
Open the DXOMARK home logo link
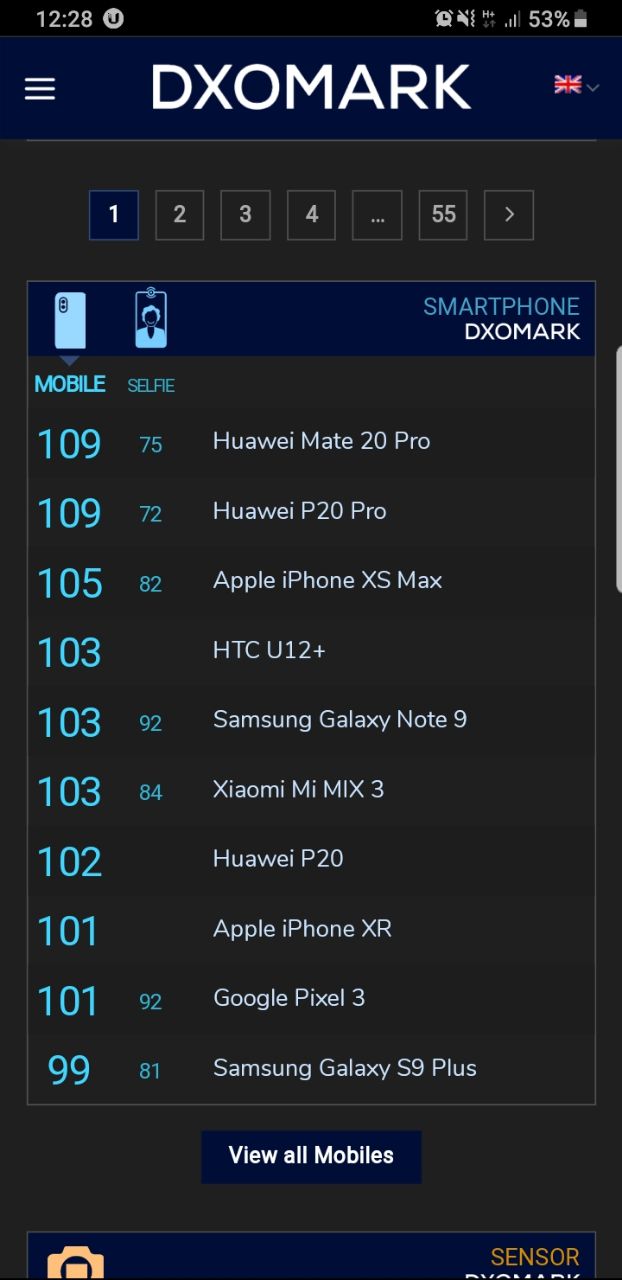click(311, 87)
